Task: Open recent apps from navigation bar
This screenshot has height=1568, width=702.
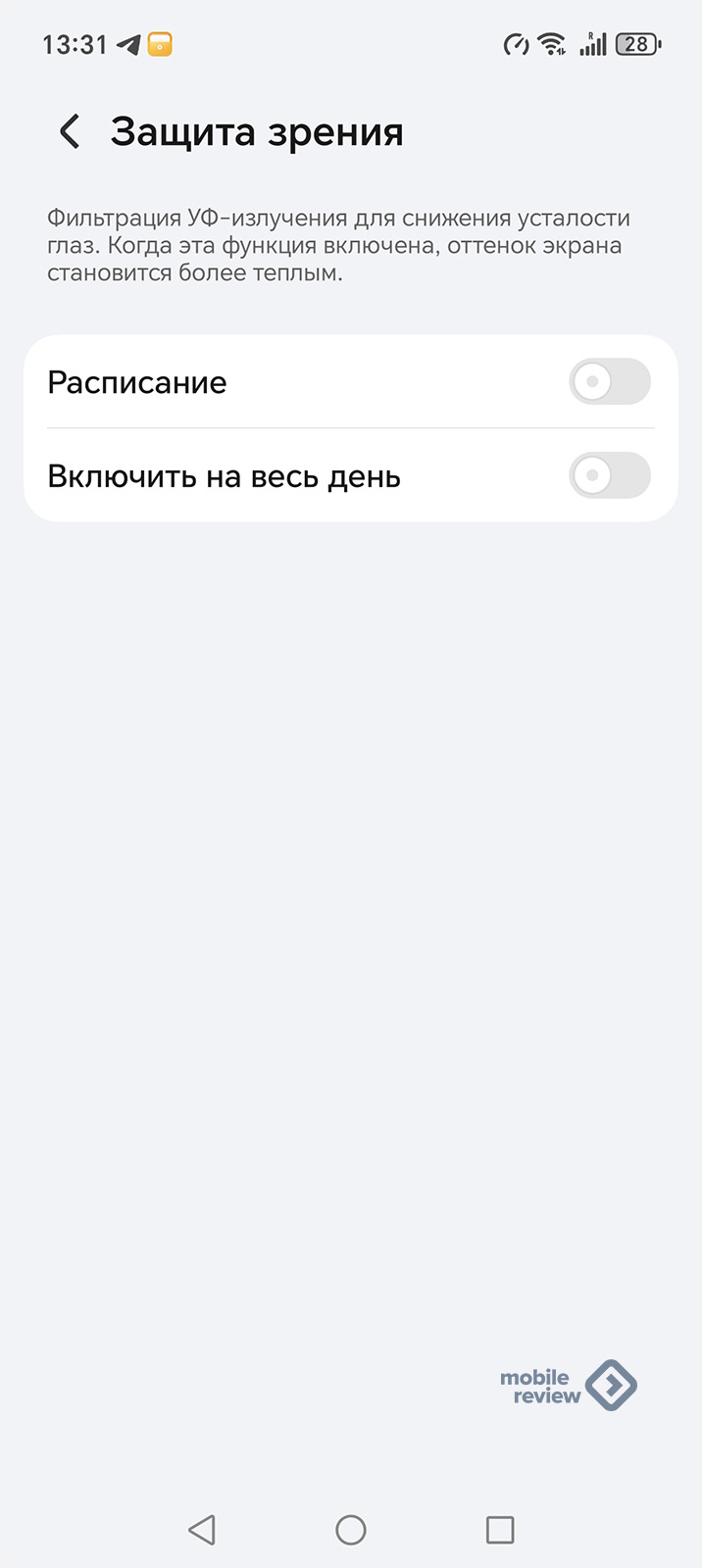Action: tap(500, 1529)
